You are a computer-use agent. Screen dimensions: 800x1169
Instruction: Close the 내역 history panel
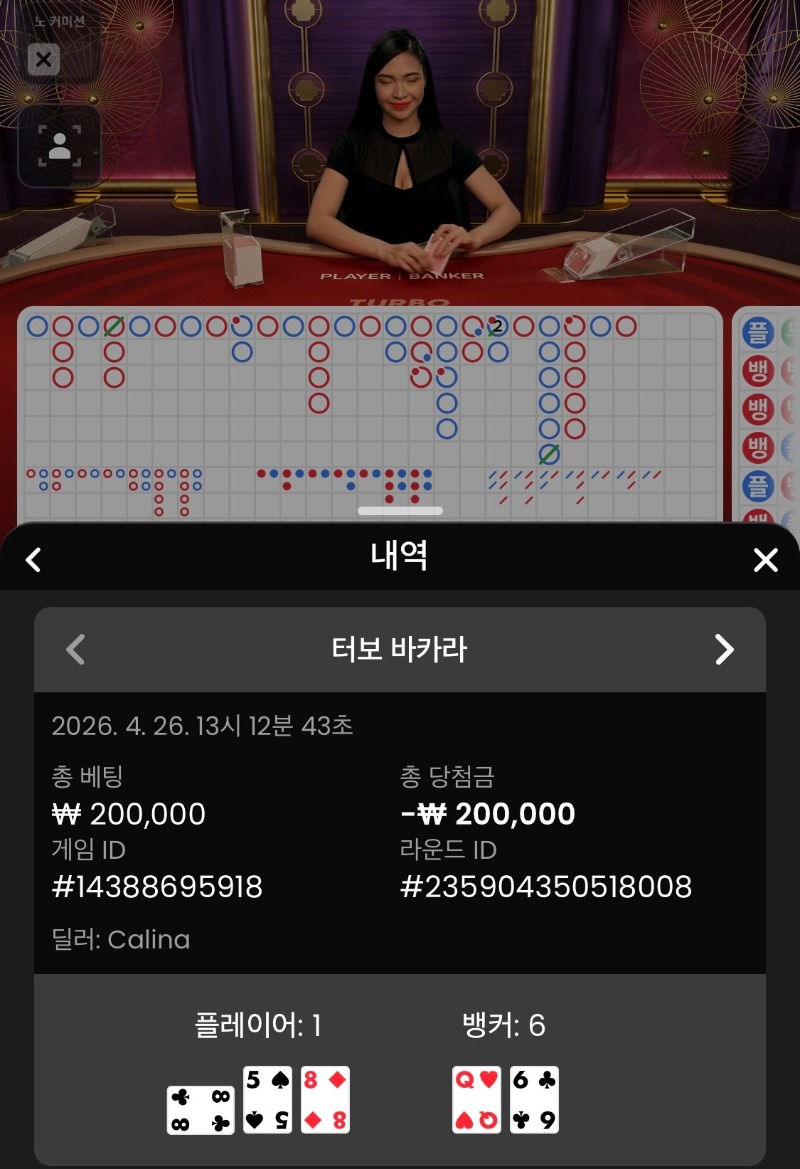[765, 560]
